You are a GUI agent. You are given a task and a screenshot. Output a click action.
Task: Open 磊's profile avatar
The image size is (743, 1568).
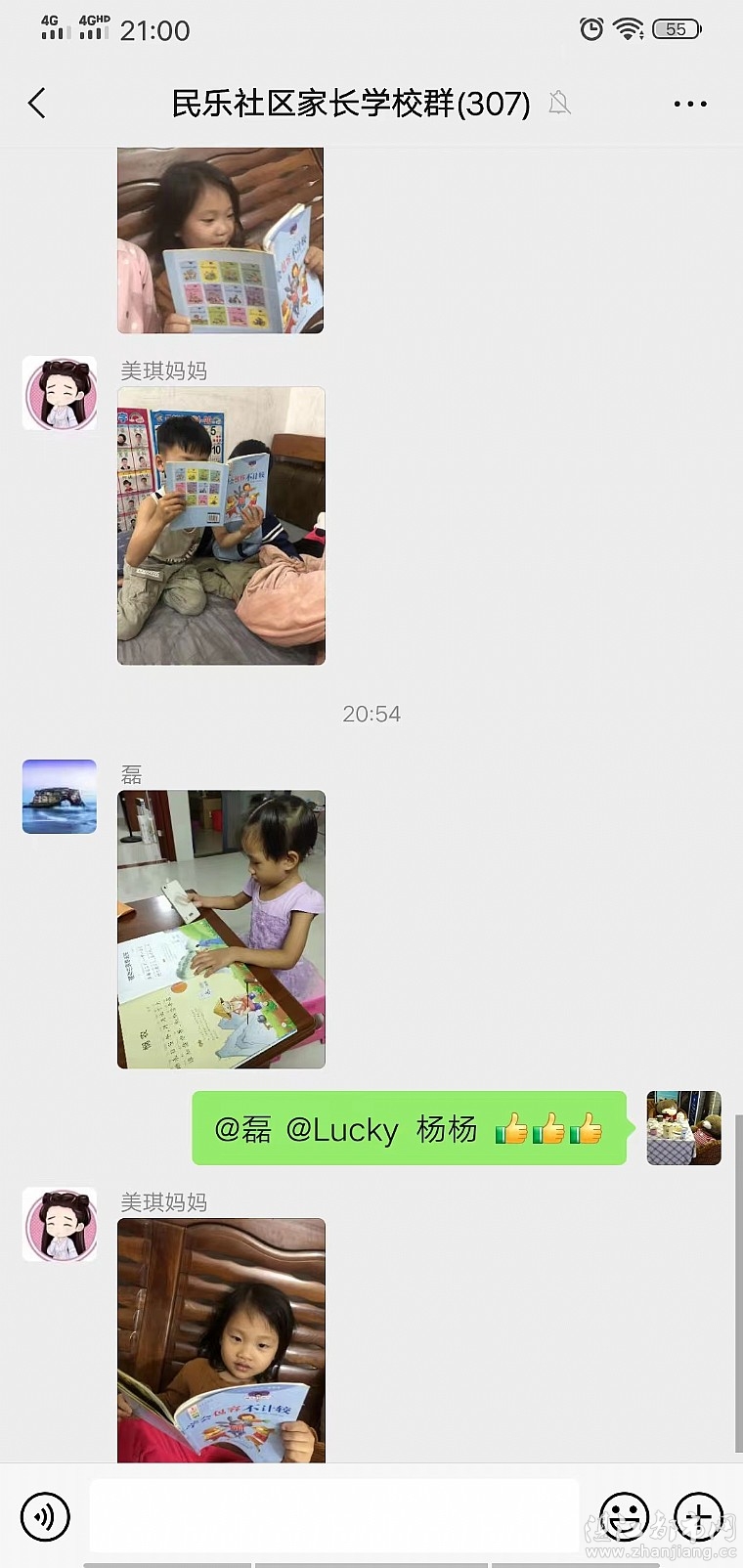(x=60, y=797)
